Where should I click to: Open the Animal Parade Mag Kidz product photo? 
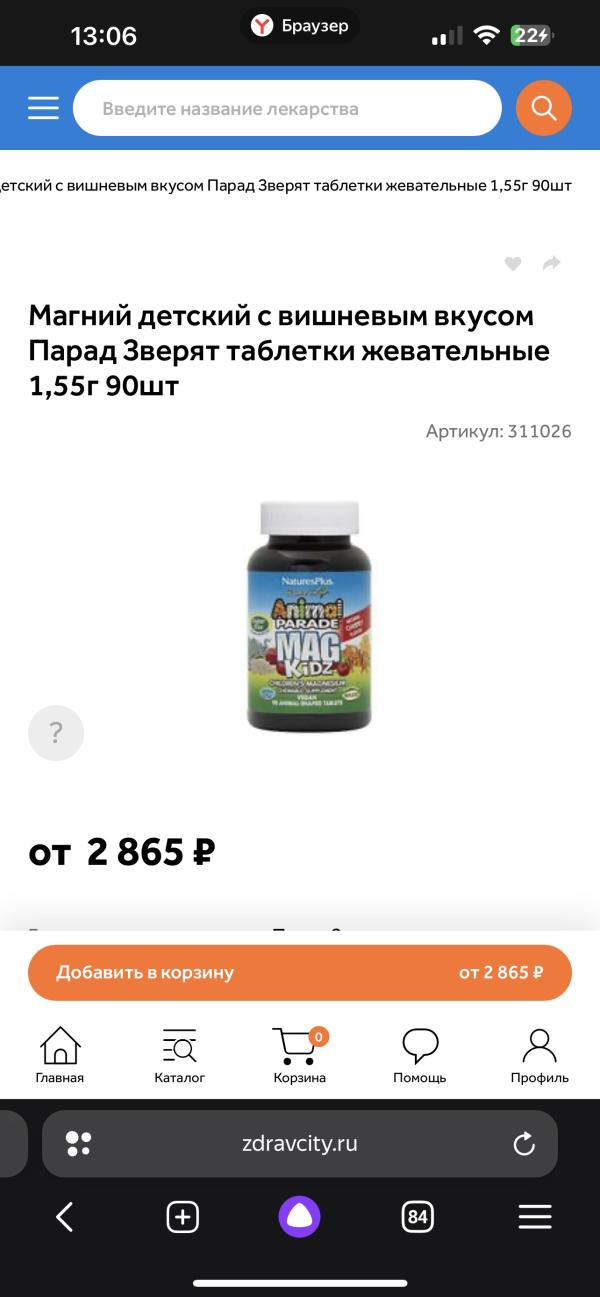309,617
